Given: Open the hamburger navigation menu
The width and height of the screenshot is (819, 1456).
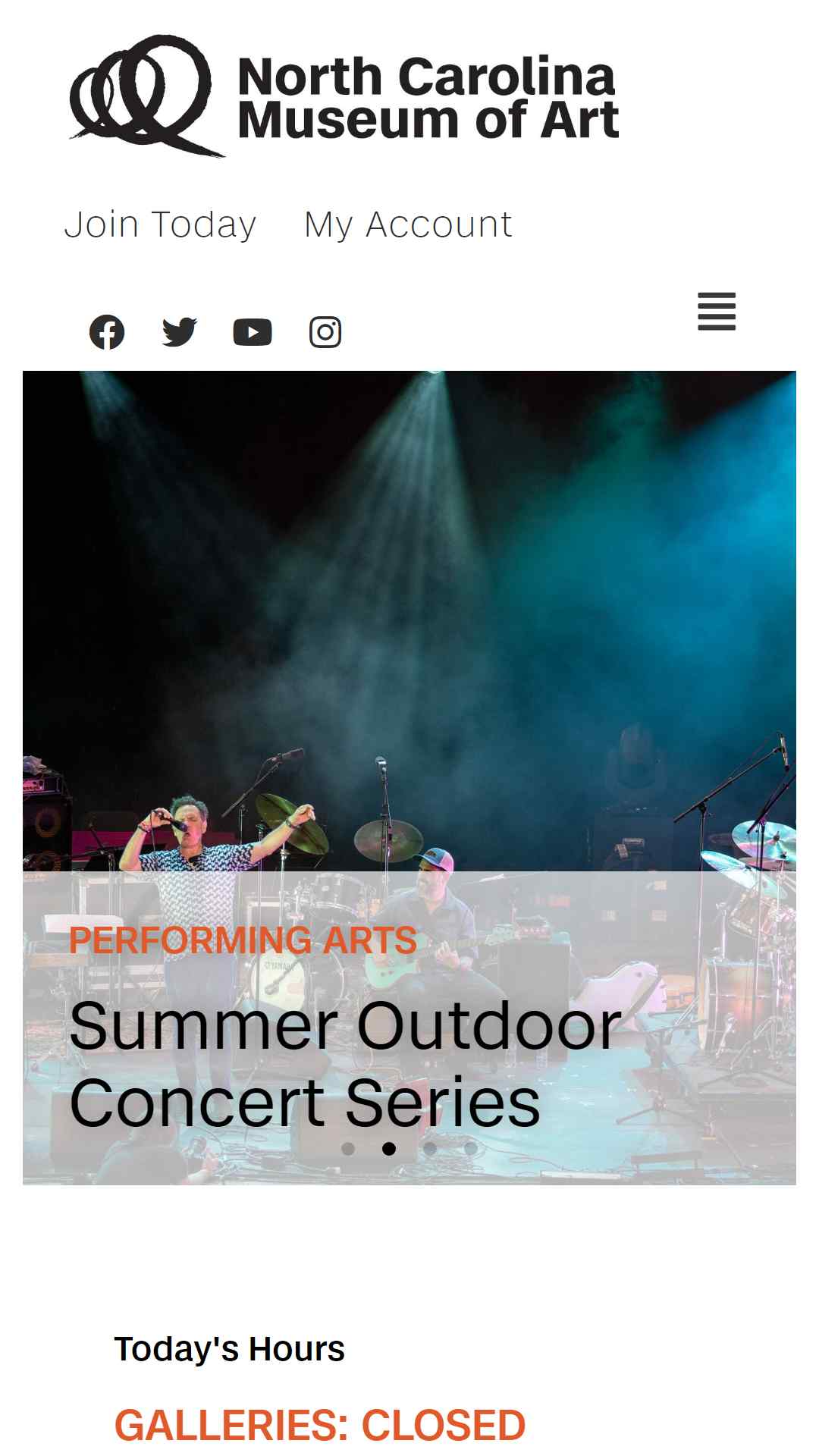Looking at the screenshot, I should [x=717, y=312].
